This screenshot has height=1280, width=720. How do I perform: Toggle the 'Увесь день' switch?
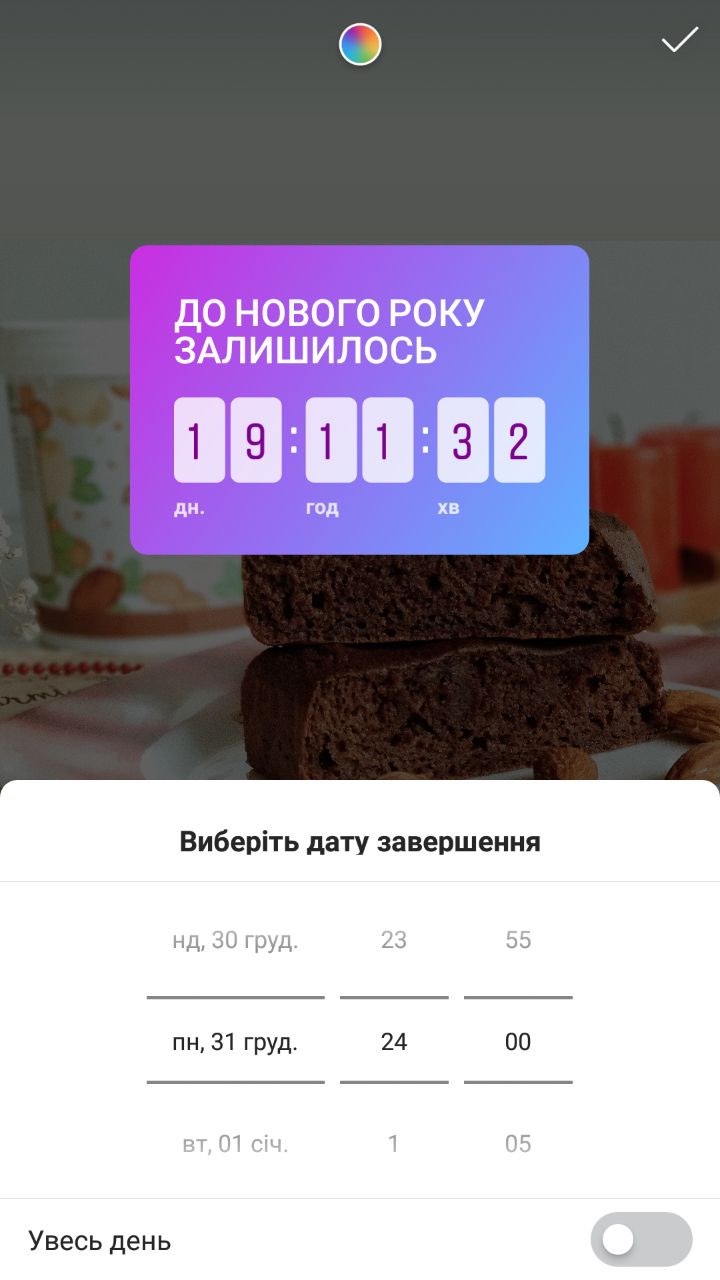[641, 1240]
